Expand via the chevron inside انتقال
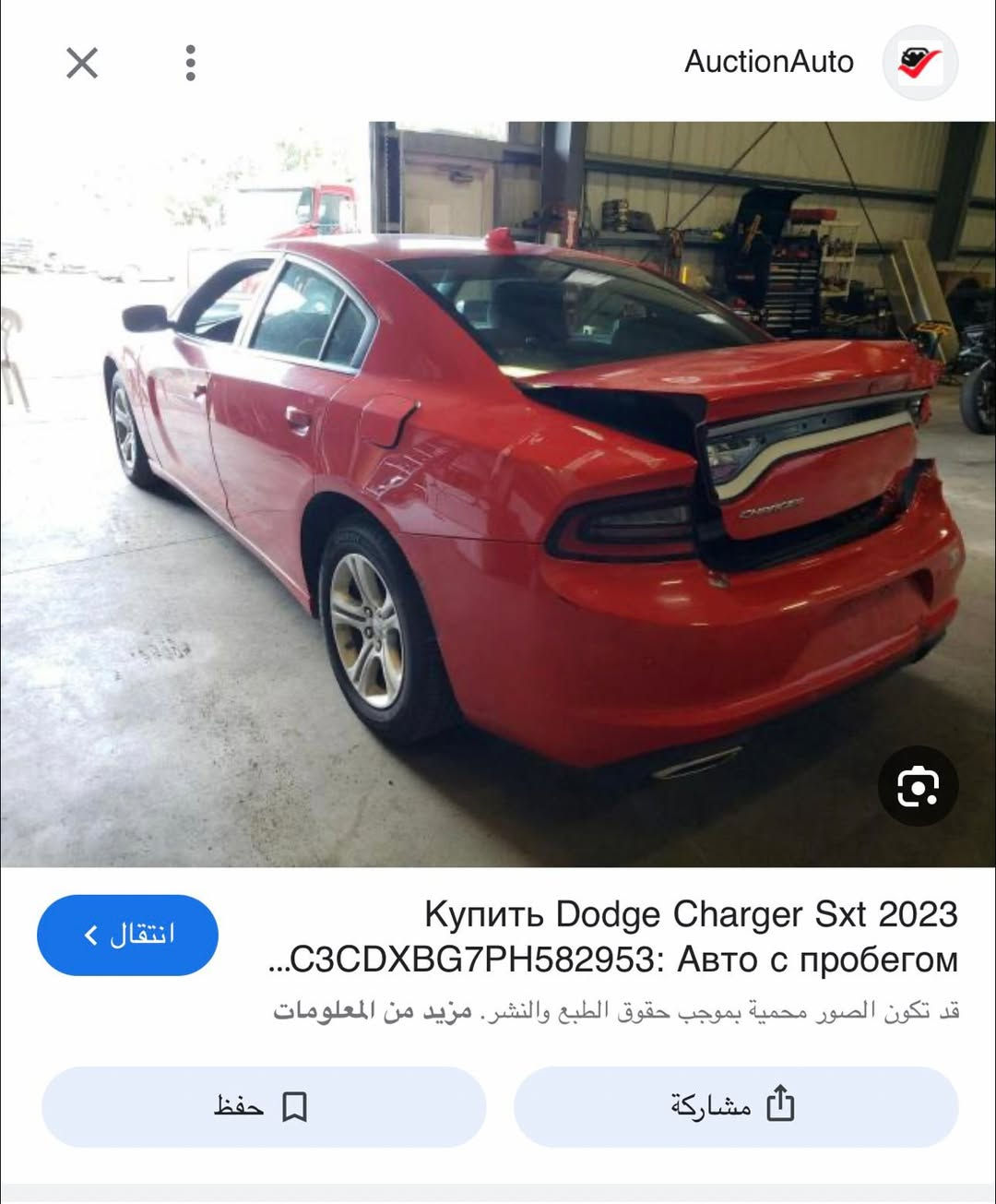Image resolution: width=996 pixels, height=1204 pixels. (88, 934)
